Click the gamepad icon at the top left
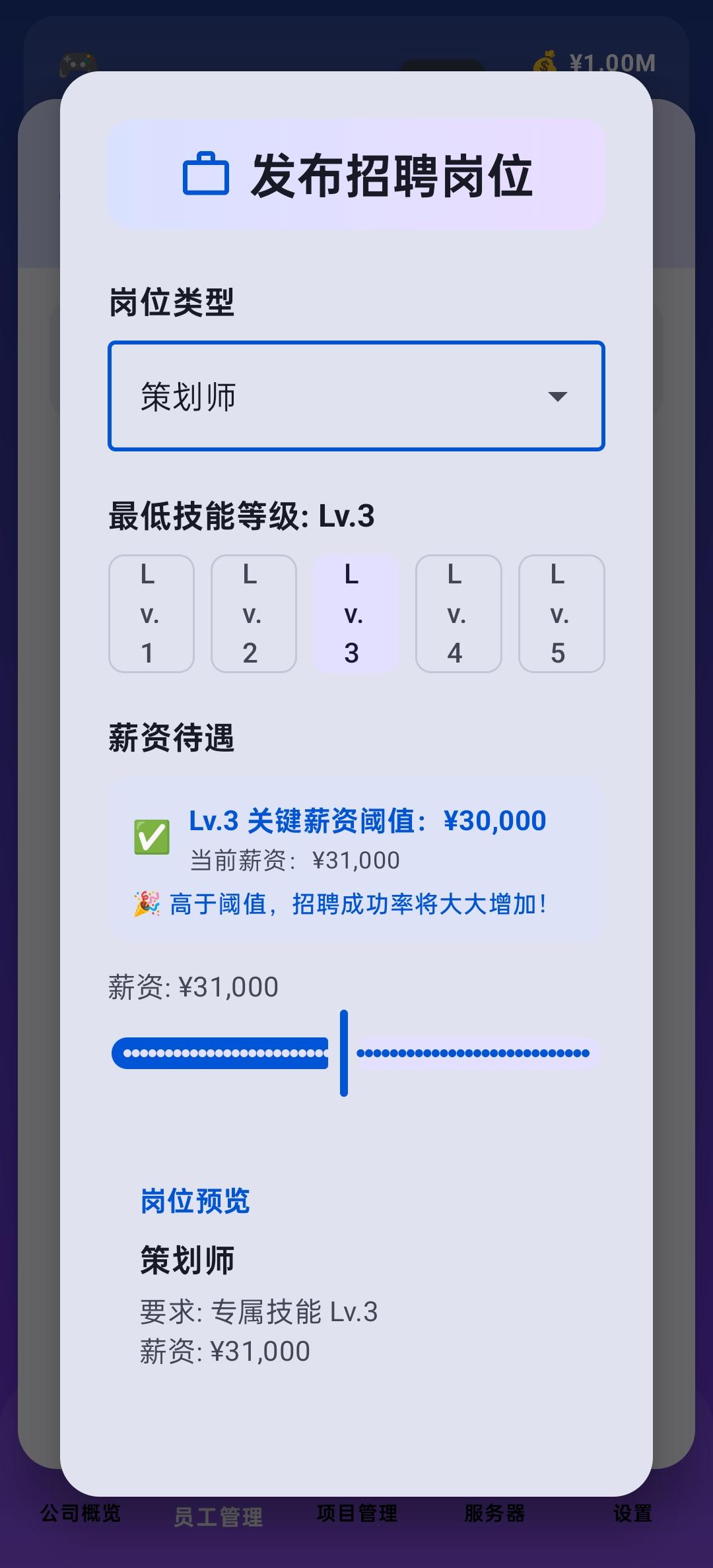 77,63
